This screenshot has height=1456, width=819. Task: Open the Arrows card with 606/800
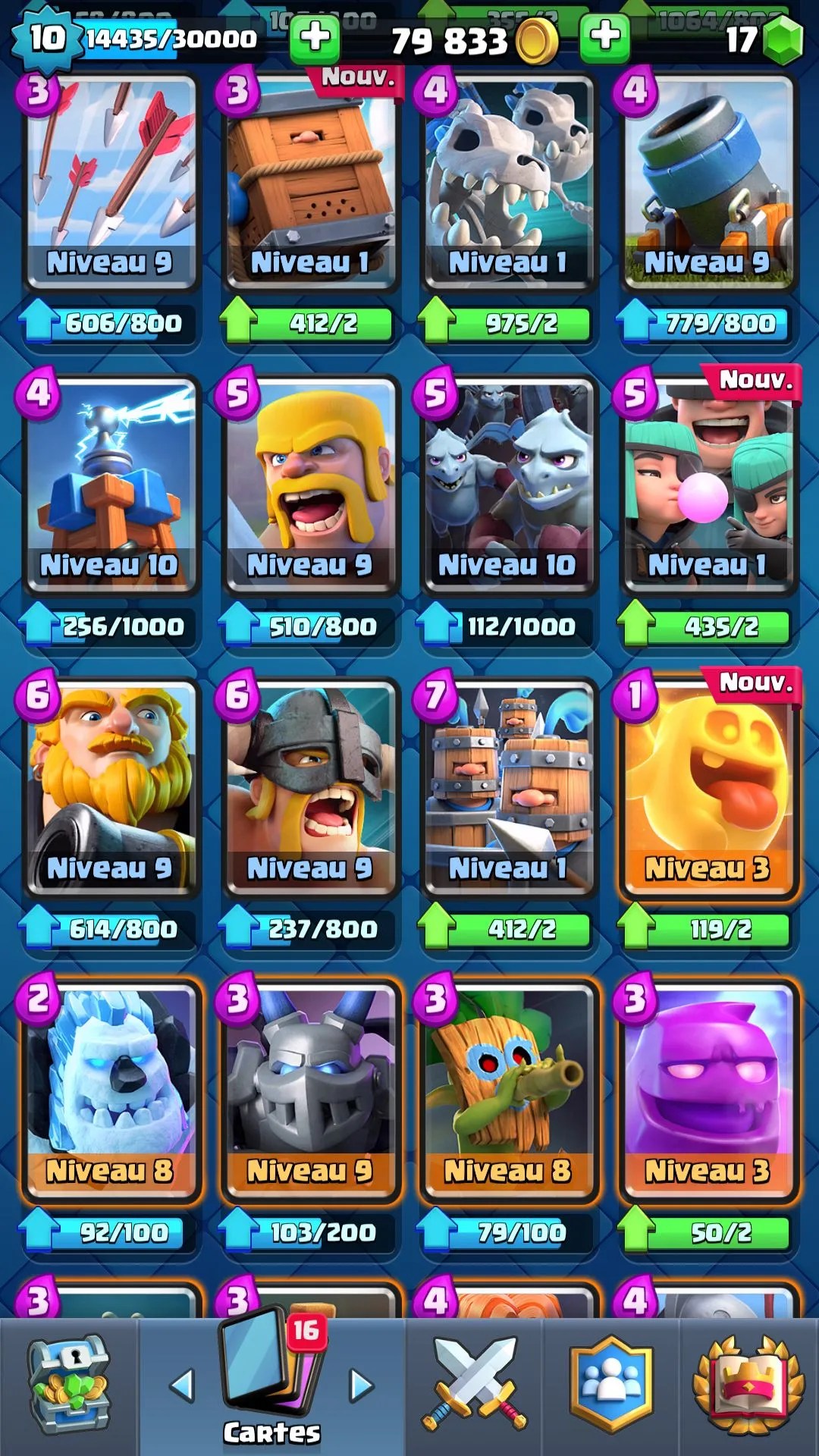[111, 182]
